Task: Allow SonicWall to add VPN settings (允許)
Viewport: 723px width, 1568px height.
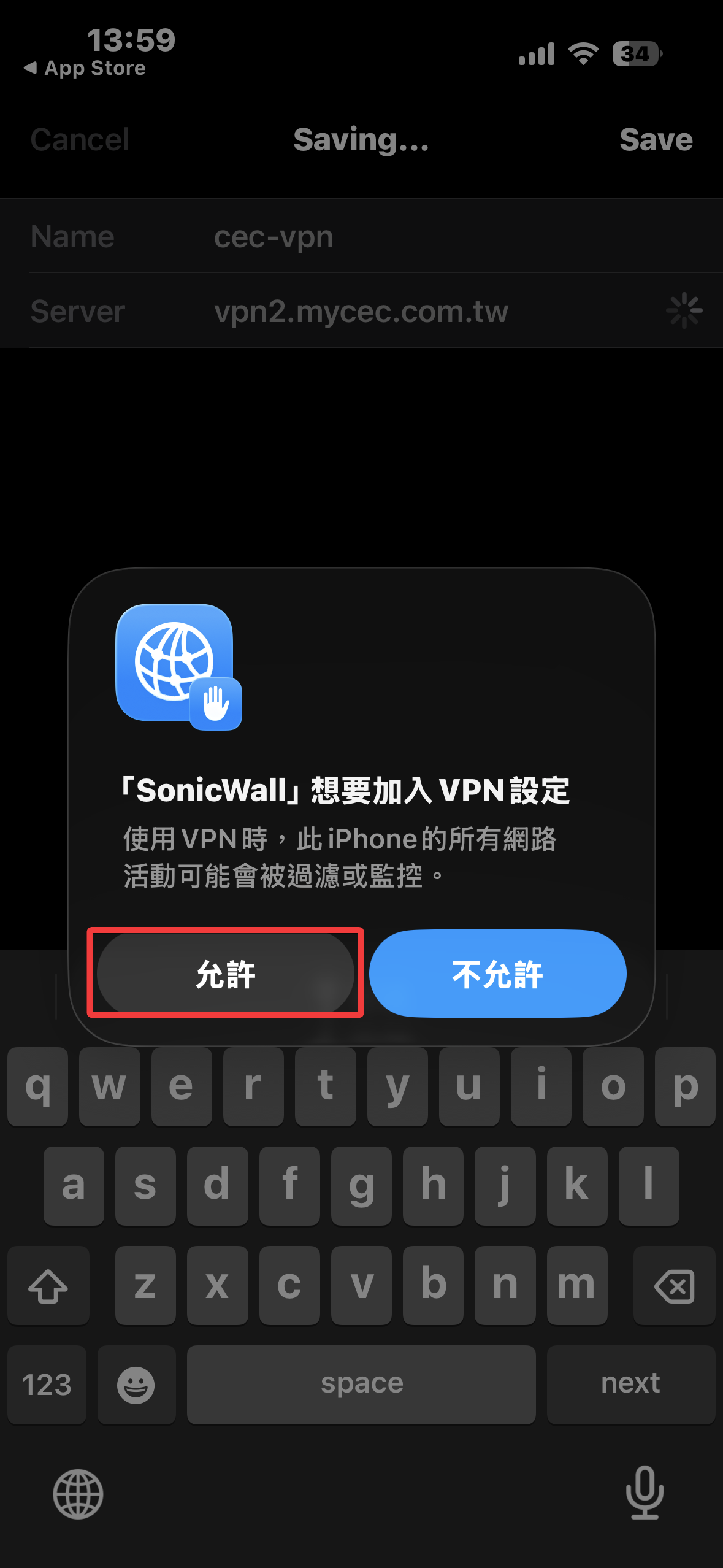Action: 225,974
